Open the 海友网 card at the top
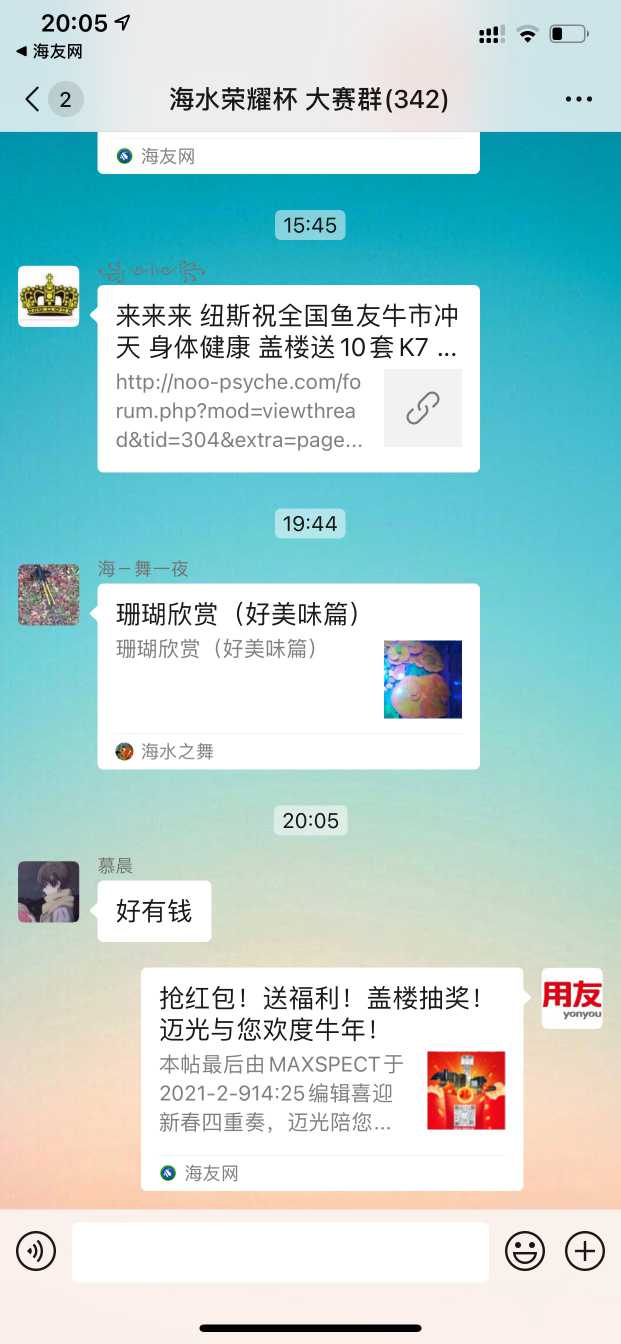Viewport: 621px width, 1344px height. [288, 155]
